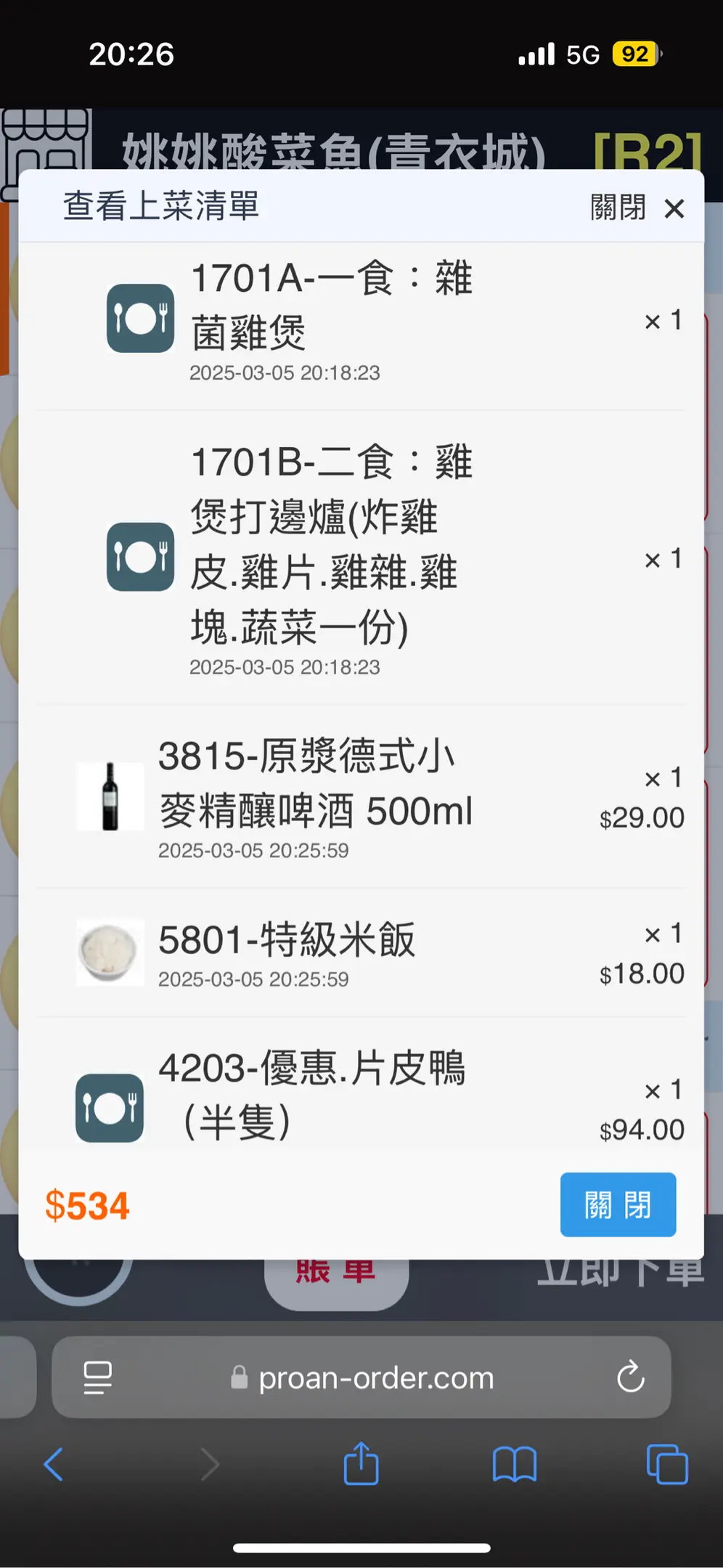Open Safari bookmarks

coord(514,1464)
